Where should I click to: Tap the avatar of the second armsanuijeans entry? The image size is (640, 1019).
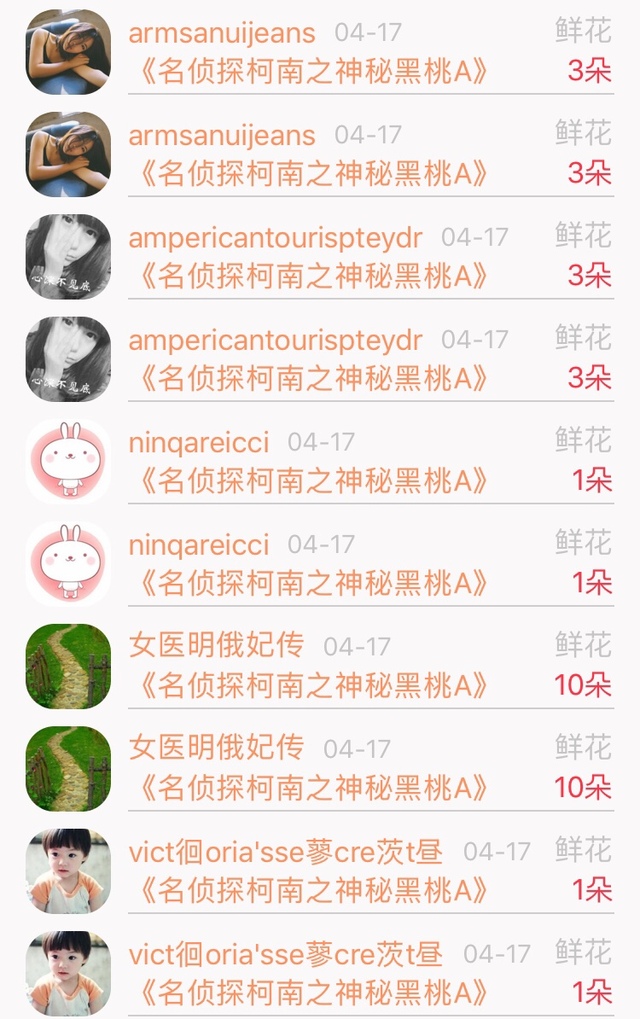pos(68,154)
